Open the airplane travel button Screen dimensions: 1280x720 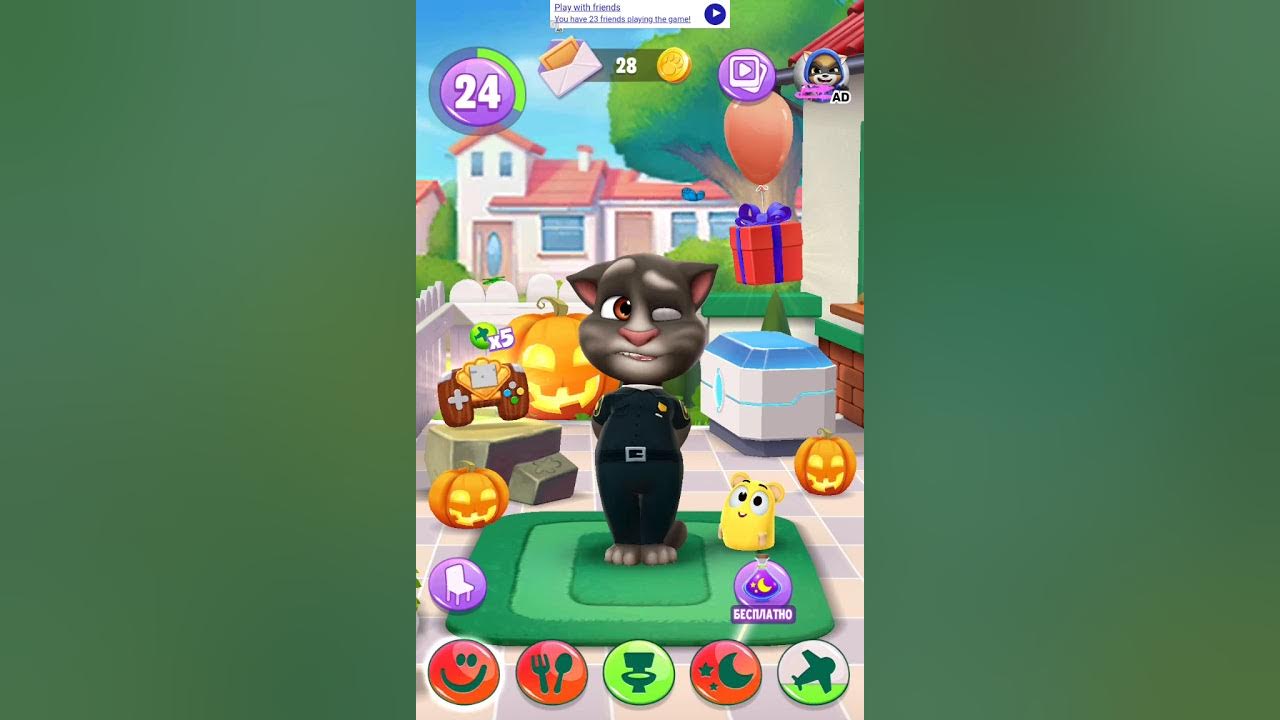[812, 672]
